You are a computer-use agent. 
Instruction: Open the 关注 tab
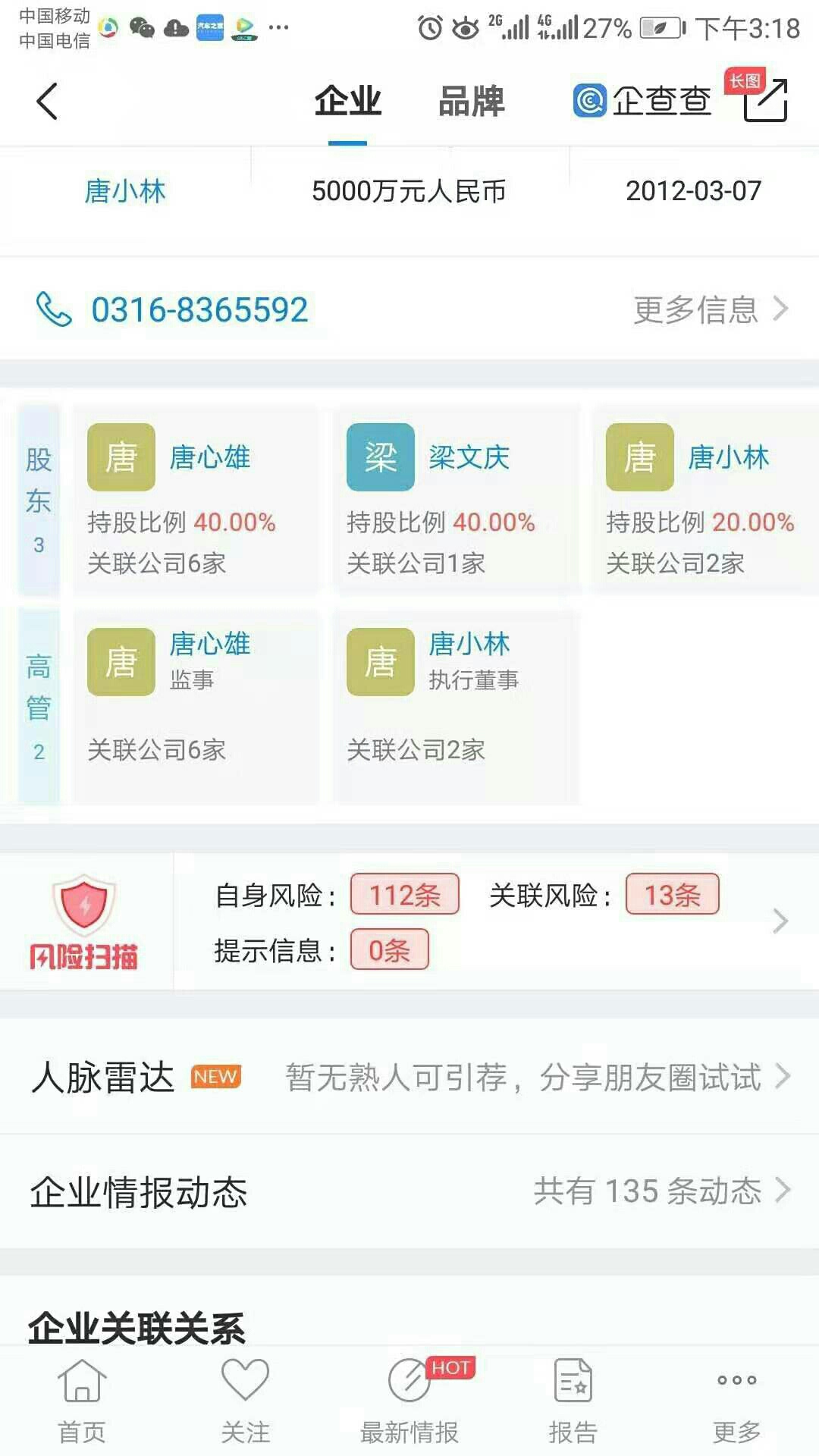(245, 1401)
